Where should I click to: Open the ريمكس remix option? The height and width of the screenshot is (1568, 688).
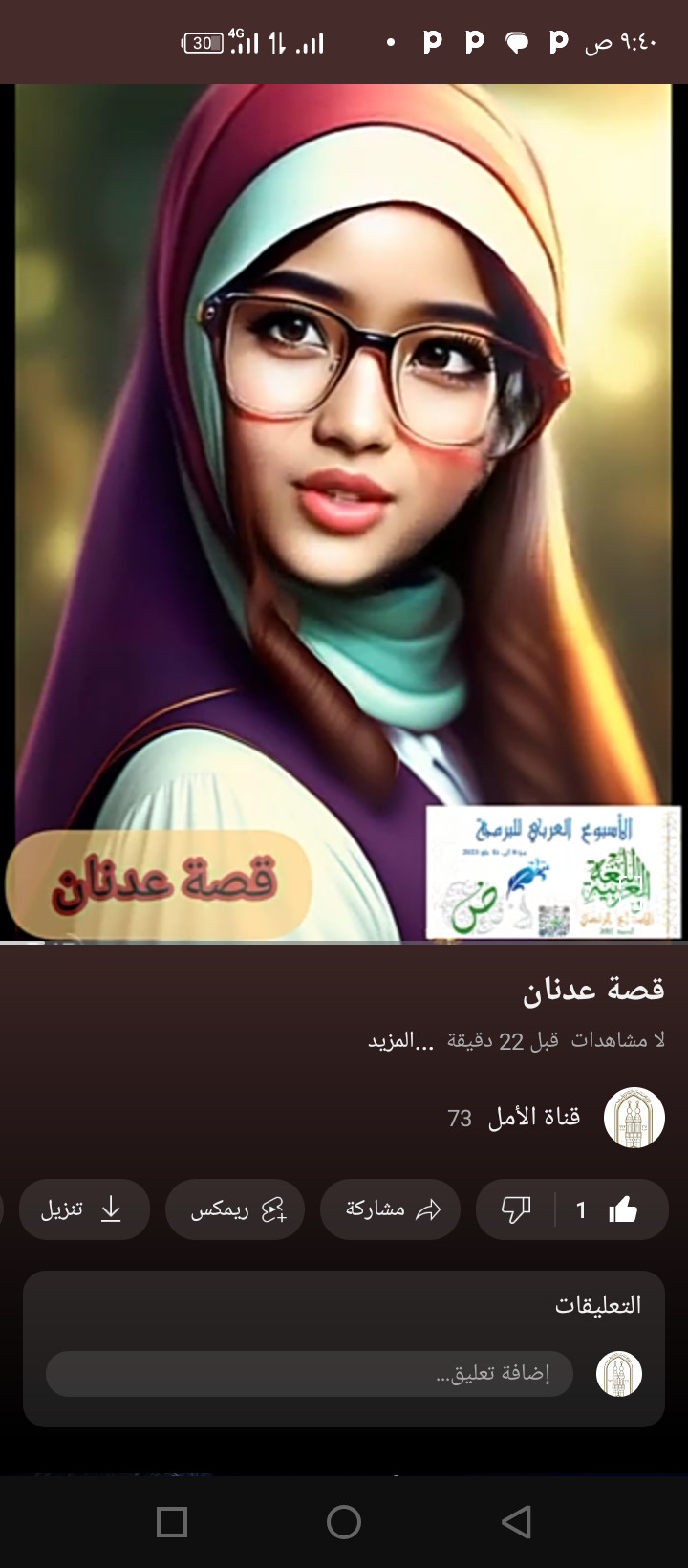click(235, 1209)
